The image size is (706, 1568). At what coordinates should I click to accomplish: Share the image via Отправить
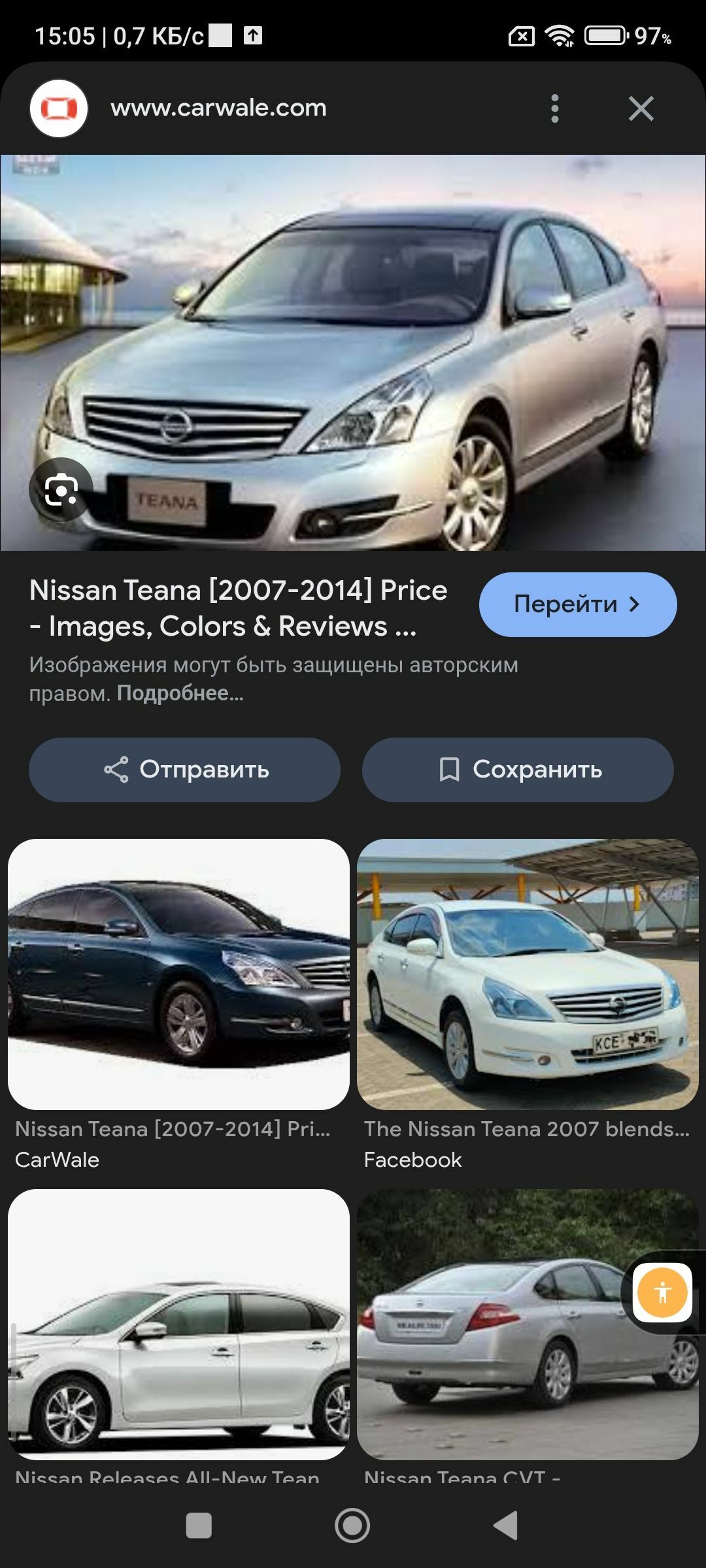coord(184,770)
